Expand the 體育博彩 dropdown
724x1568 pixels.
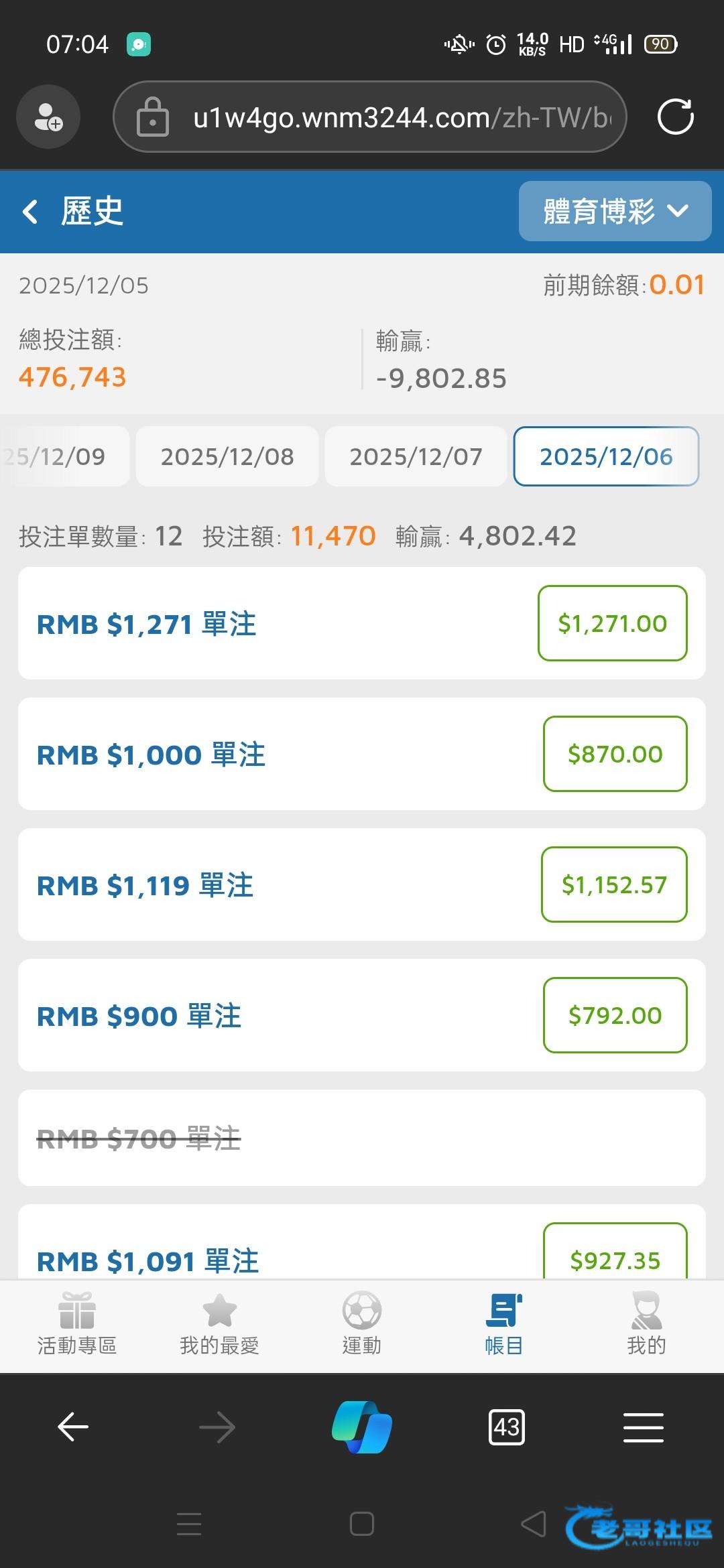pos(615,211)
